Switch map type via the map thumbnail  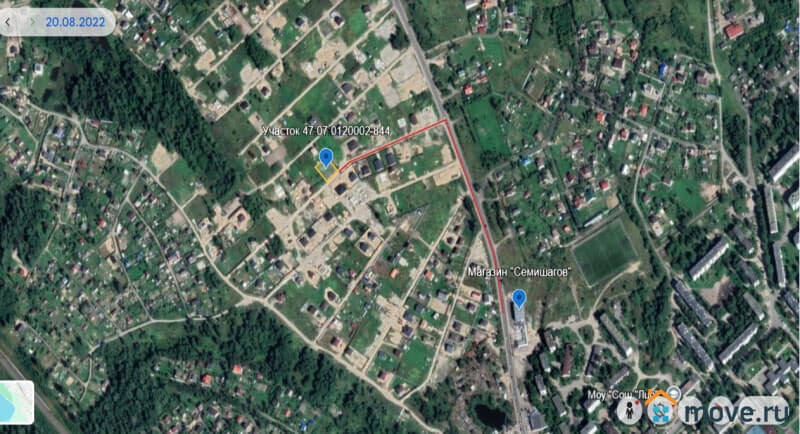[x=16, y=407]
